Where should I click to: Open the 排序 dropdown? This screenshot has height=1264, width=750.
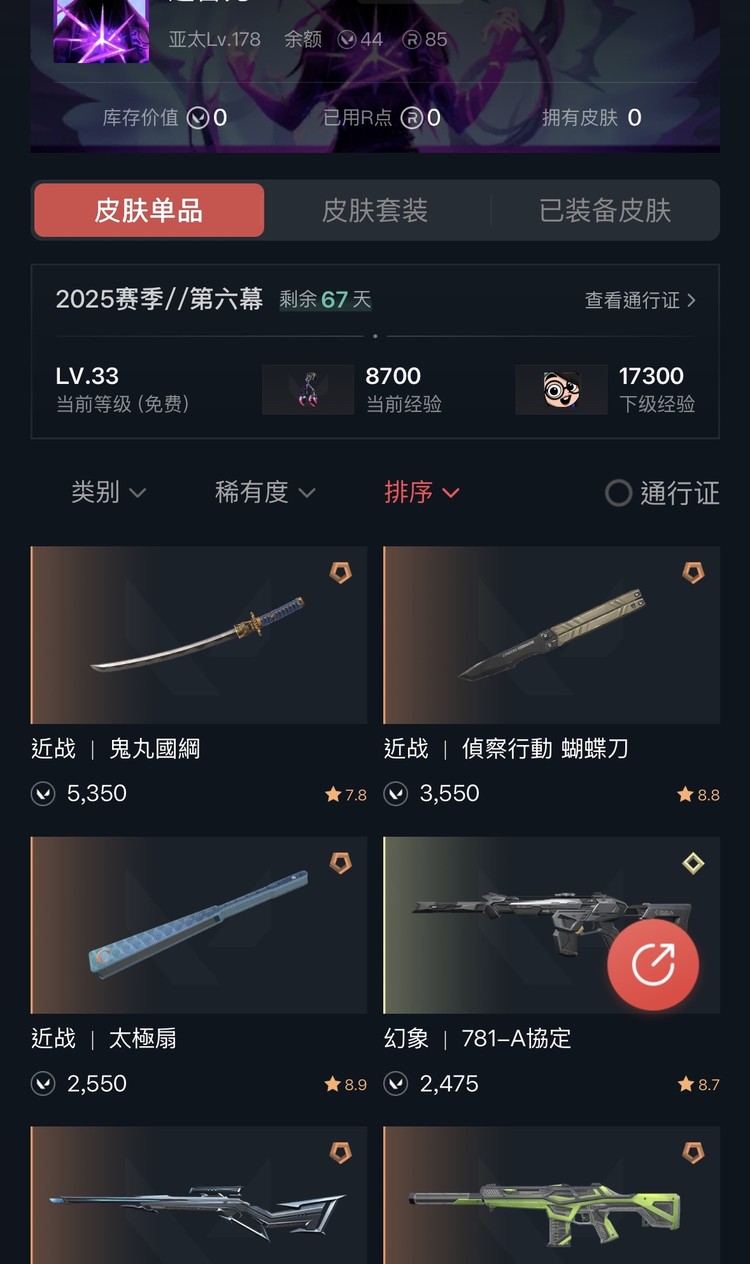(x=416, y=492)
